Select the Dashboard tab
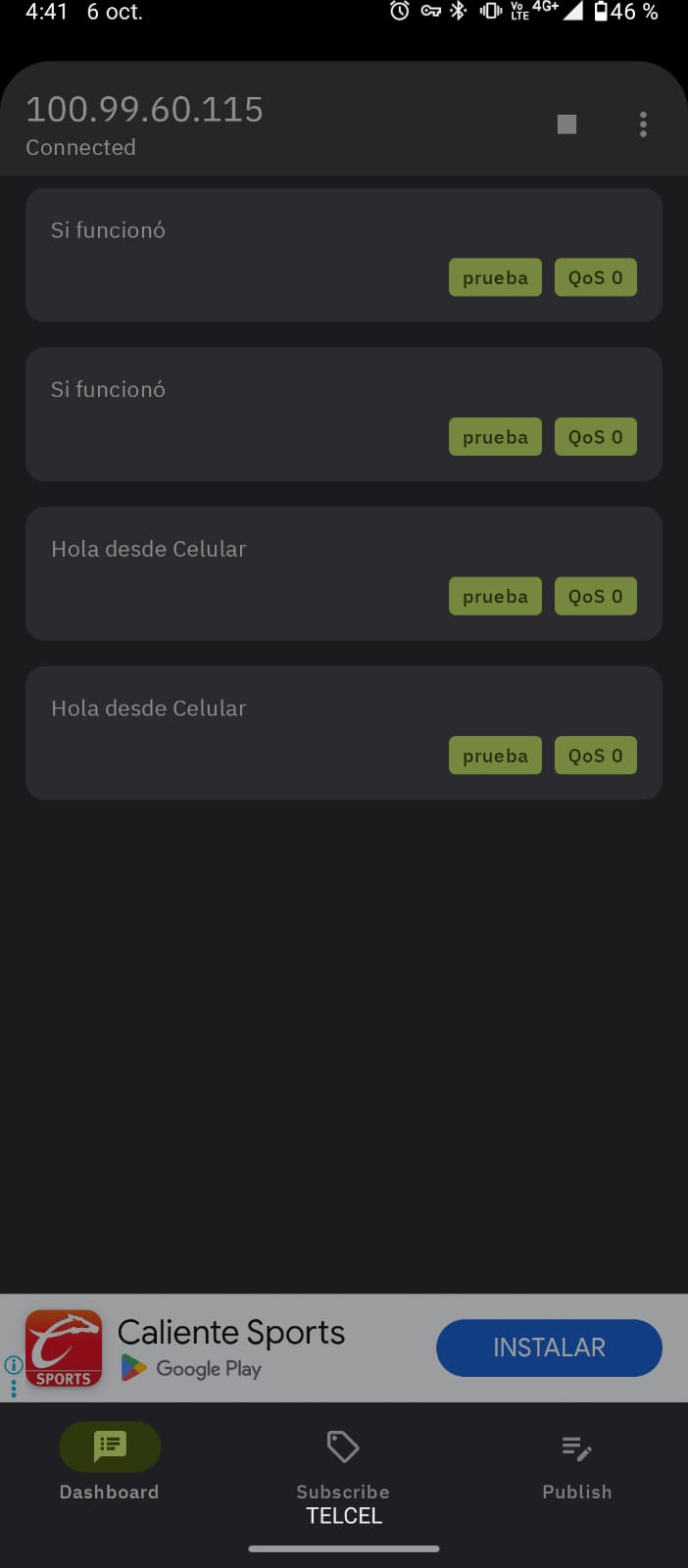The width and height of the screenshot is (688, 1568). coord(109,1462)
